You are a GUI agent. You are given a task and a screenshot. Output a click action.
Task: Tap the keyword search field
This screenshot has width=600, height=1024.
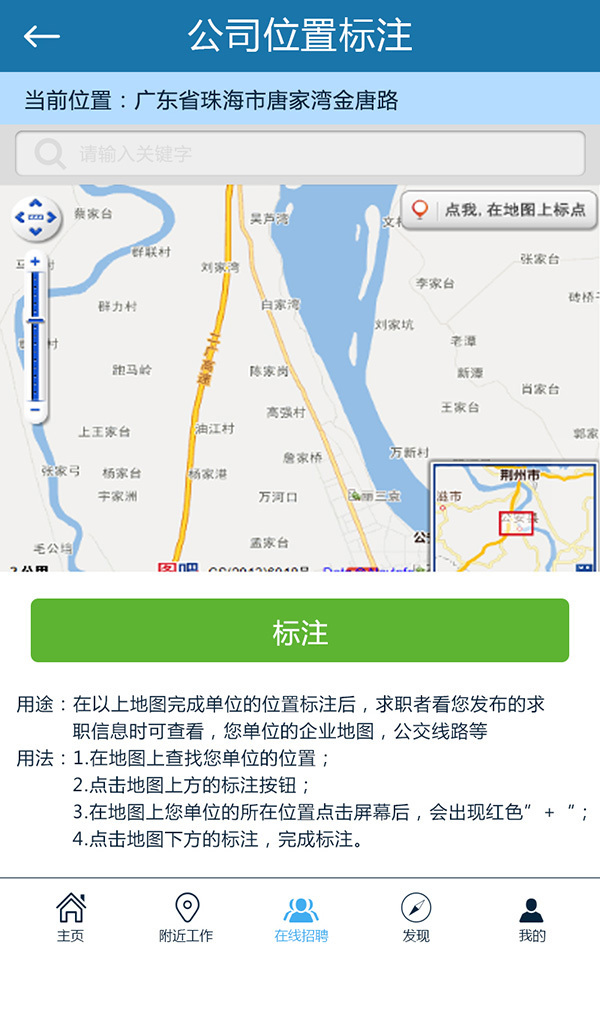tap(300, 154)
